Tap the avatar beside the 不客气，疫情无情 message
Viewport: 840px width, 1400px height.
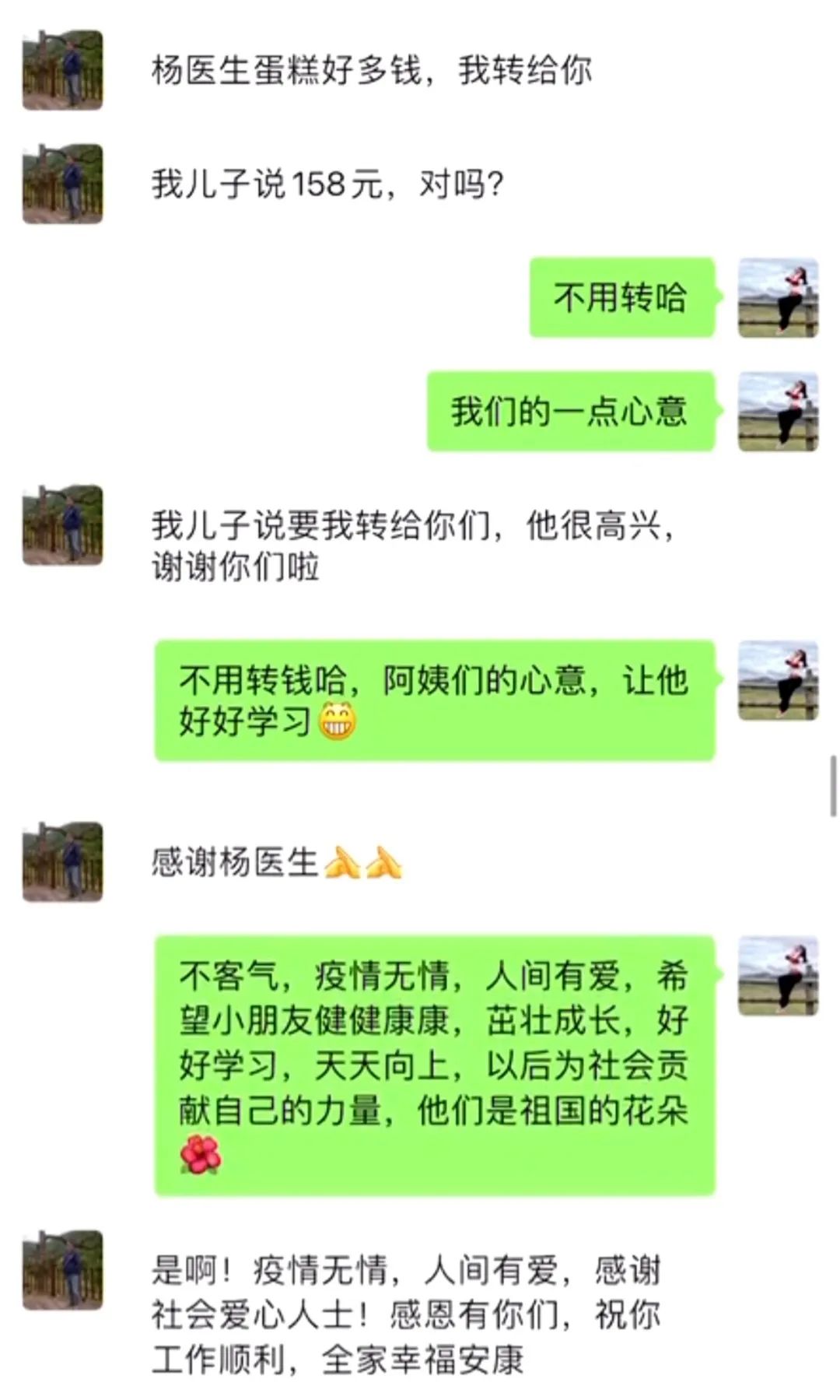click(777, 976)
